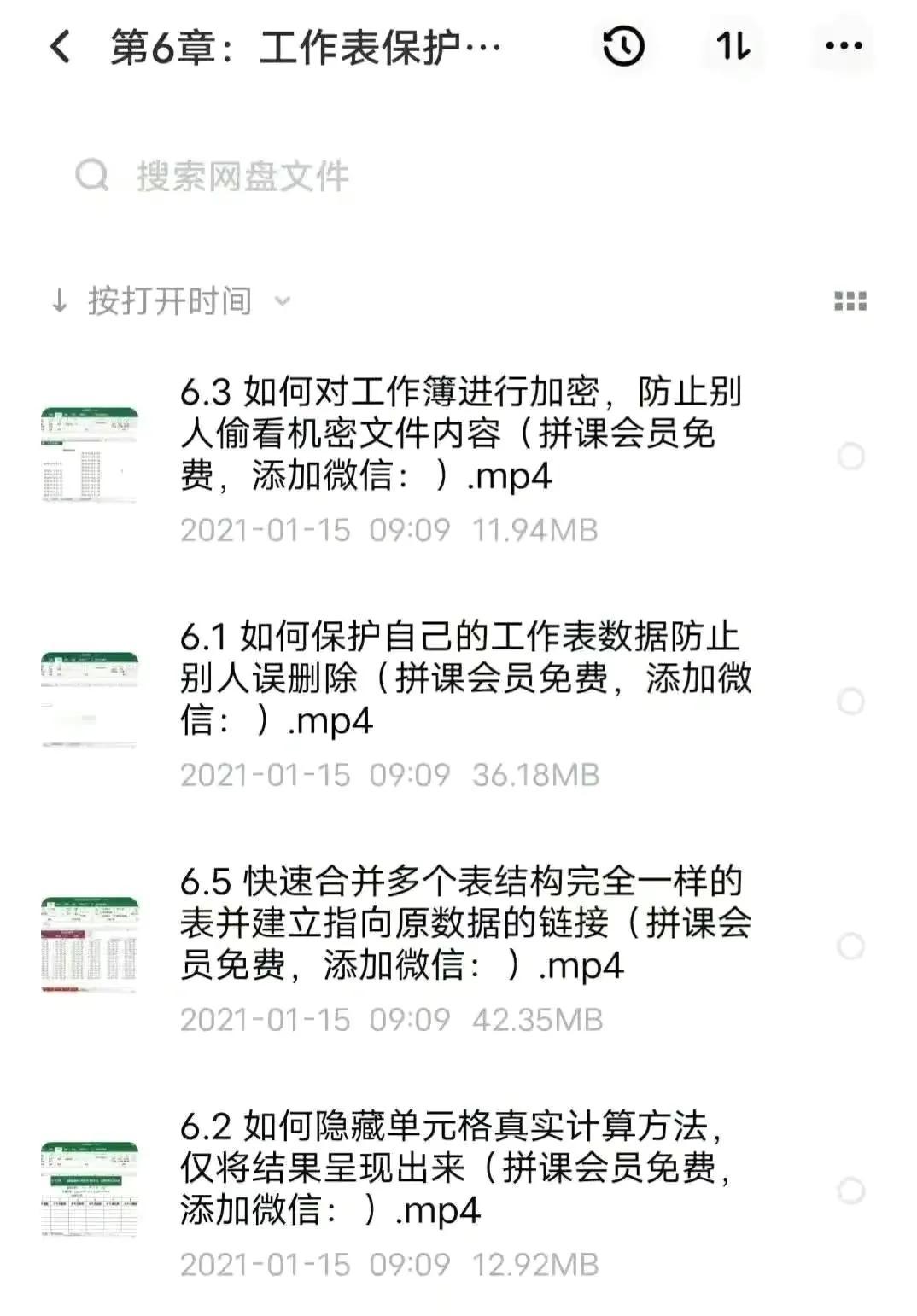The image size is (917, 1316).
Task: Go back from the 第6章 folder
Action: tap(60, 47)
